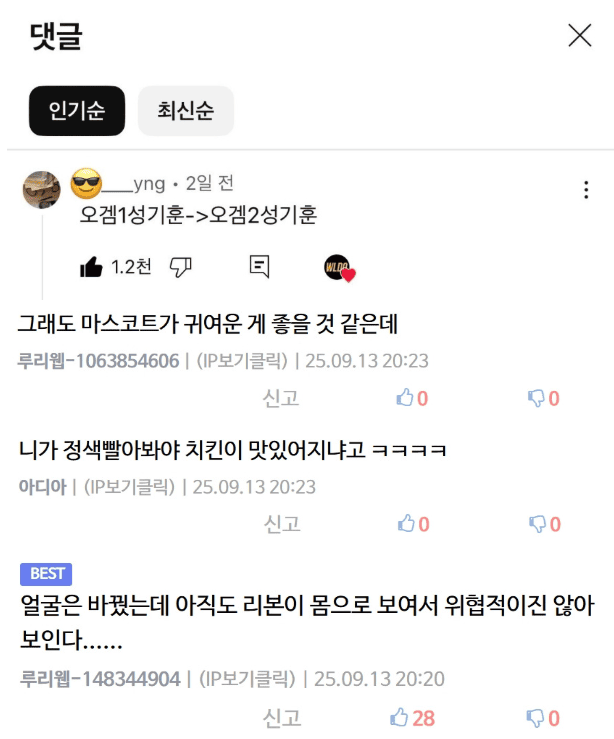Tap IP보기클릭 for 아디아
The height and width of the screenshot is (739, 614).
coord(129,487)
